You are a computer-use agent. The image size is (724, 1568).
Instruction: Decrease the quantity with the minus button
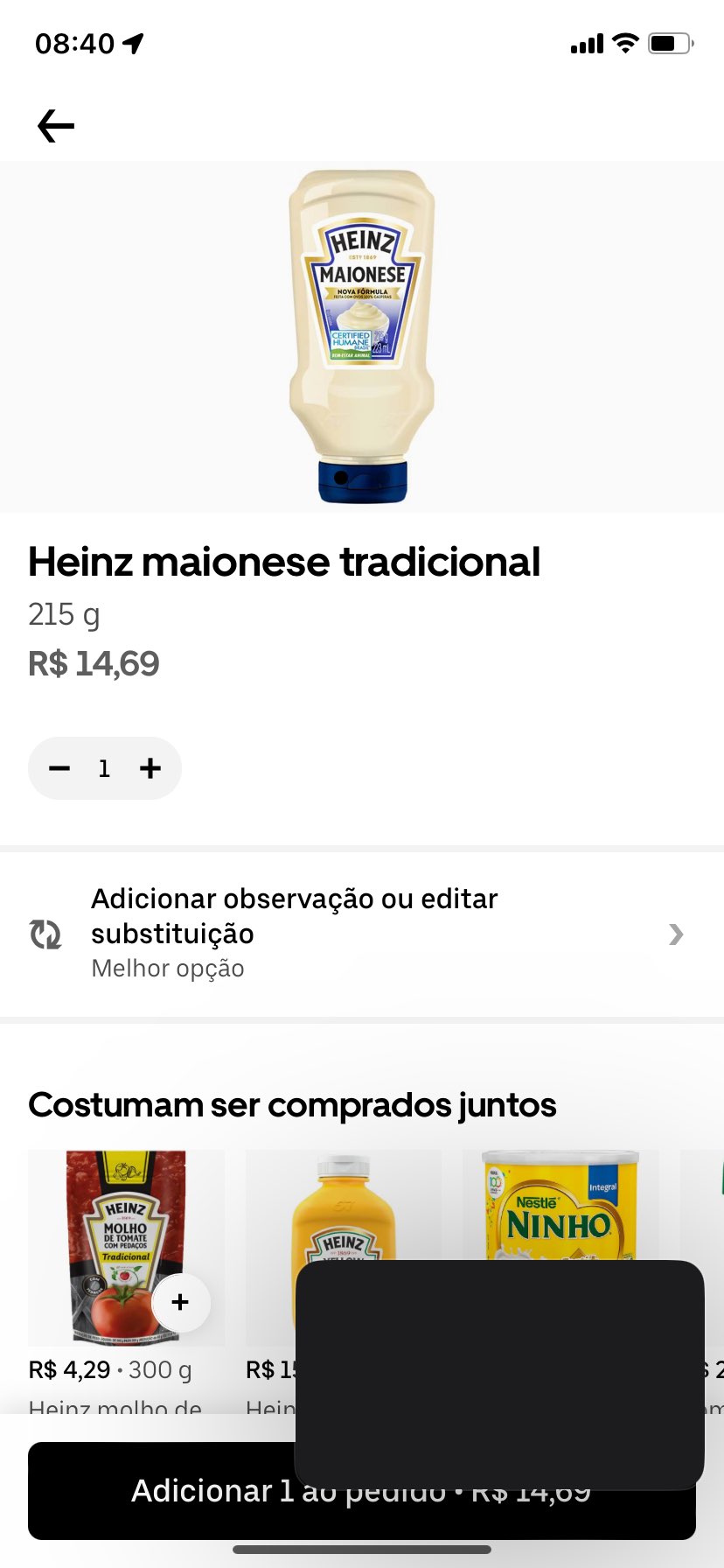pyautogui.click(x=59, y=768)
